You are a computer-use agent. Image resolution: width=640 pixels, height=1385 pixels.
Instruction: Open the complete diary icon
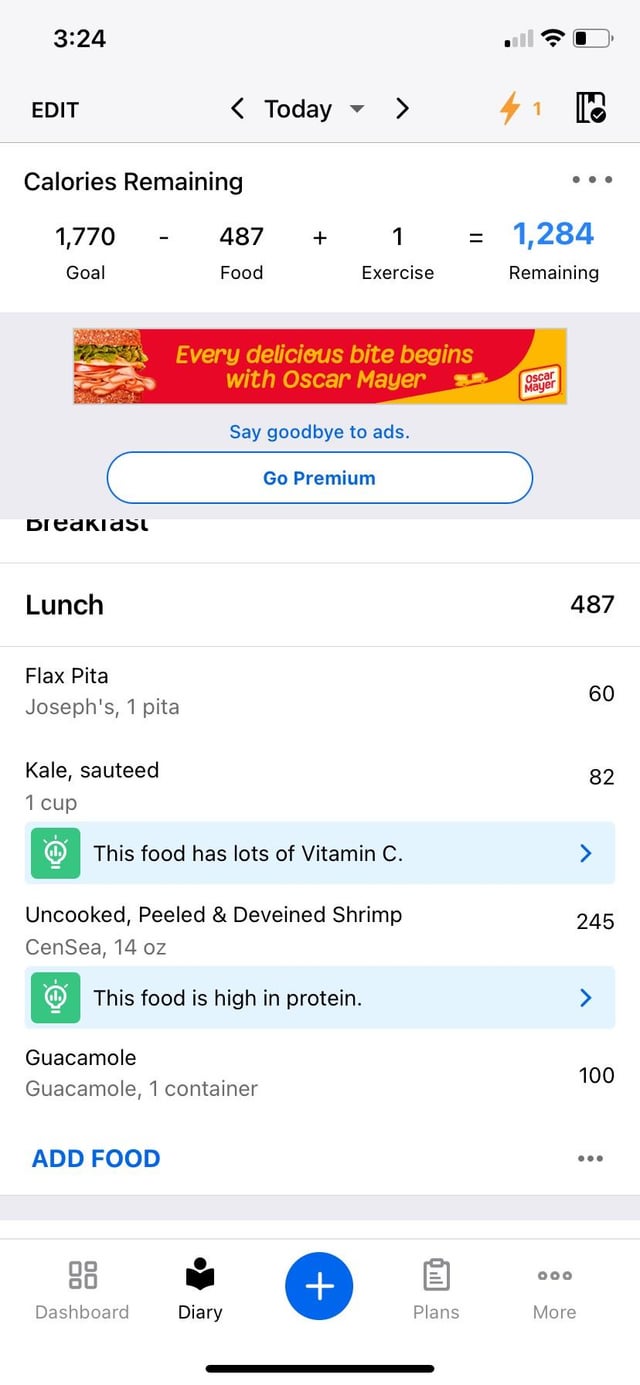click(x=591, y=108)
